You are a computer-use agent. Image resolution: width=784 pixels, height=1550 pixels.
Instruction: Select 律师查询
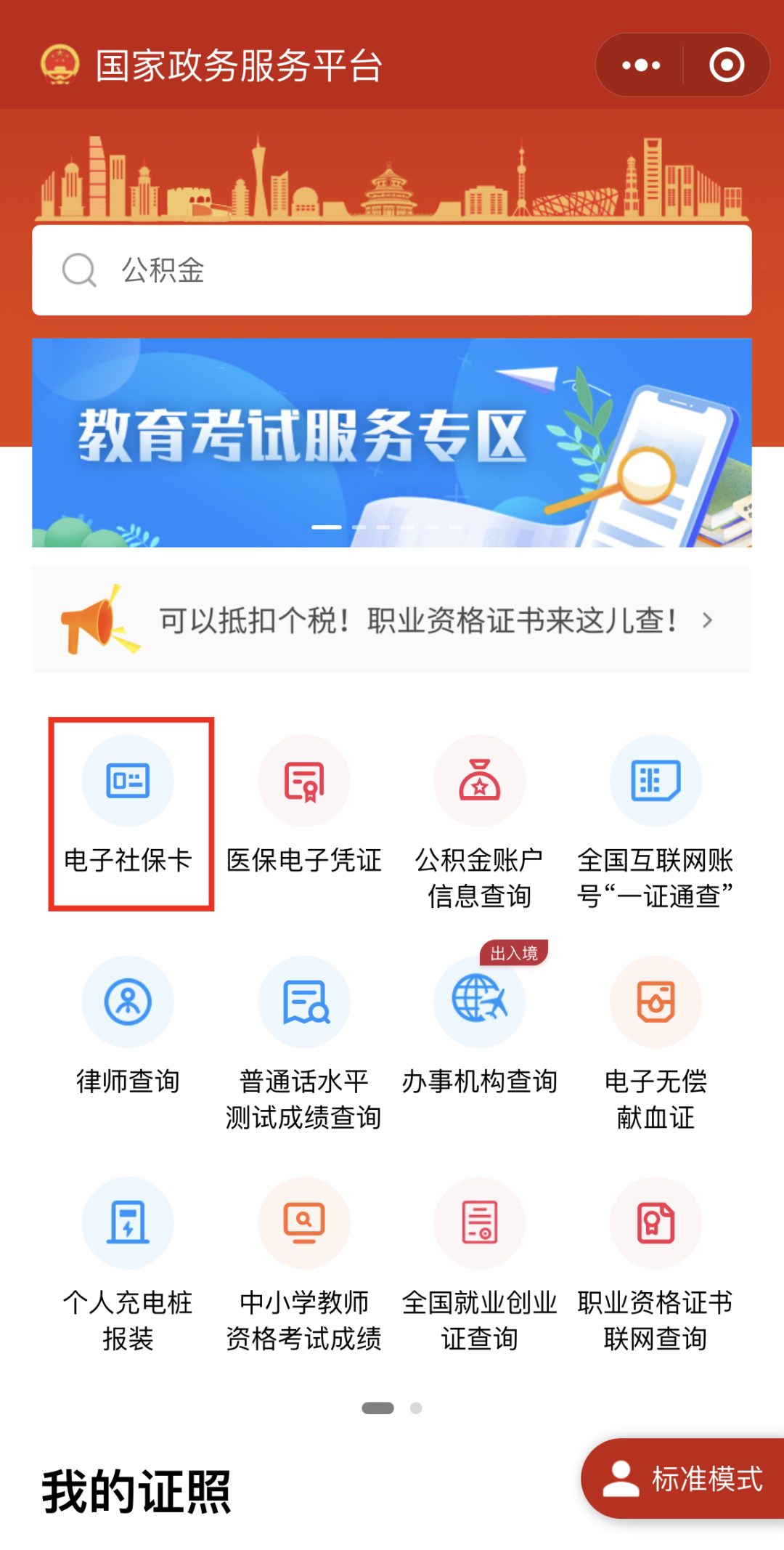coord(128,1002)
